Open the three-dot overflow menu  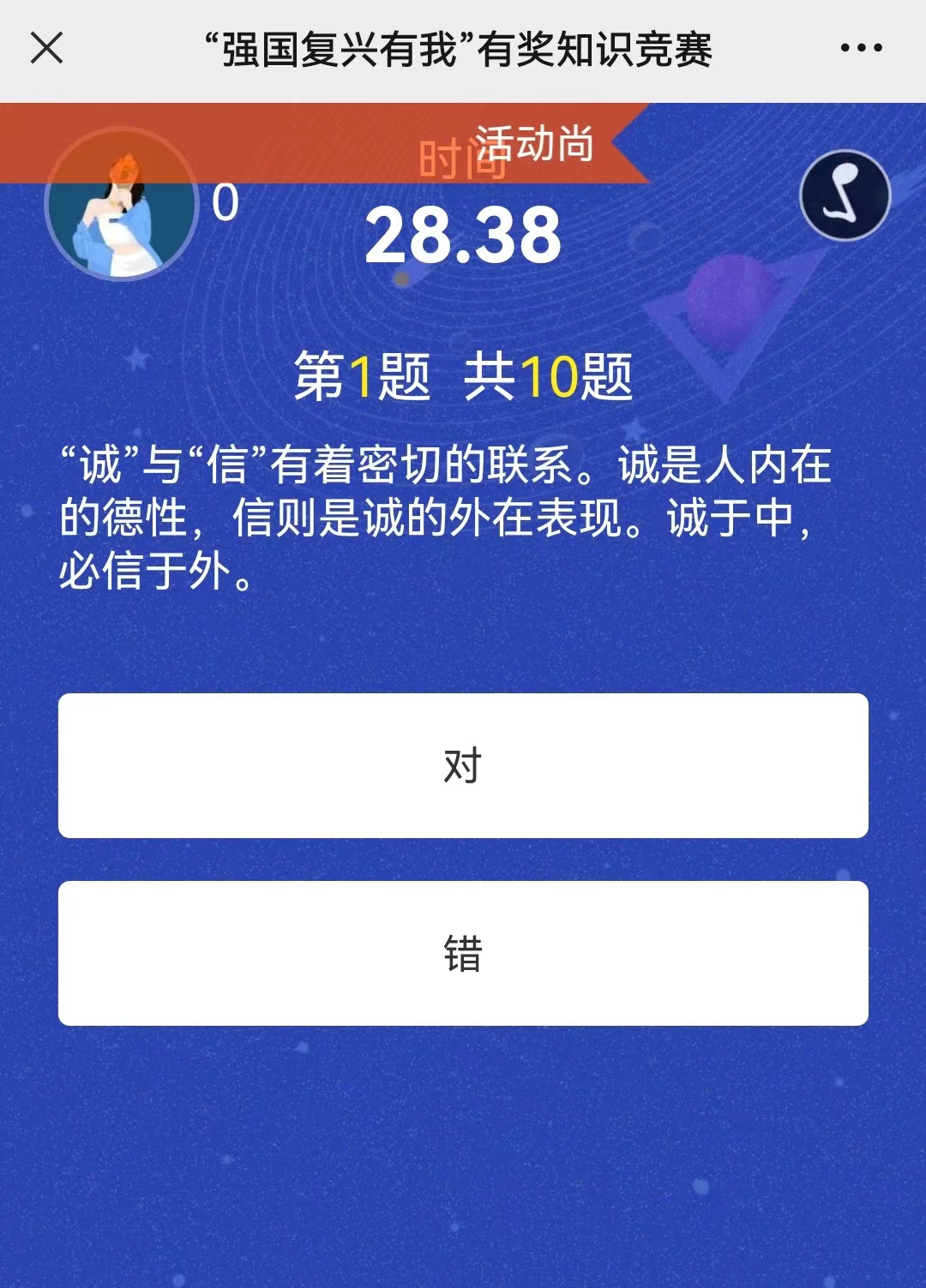coord(861,48)
